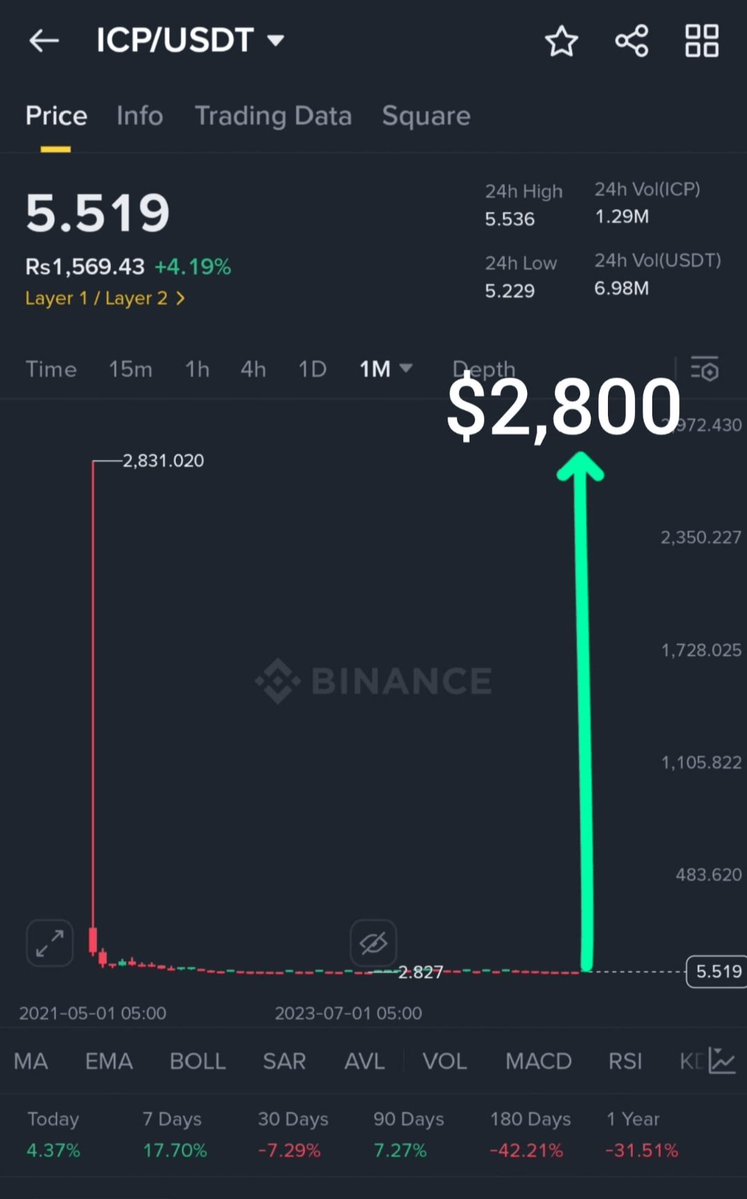This screenshot has width=747, height=1199.
Task: Expand the 1M interval dropdown
Action: [x=386, y=369]
